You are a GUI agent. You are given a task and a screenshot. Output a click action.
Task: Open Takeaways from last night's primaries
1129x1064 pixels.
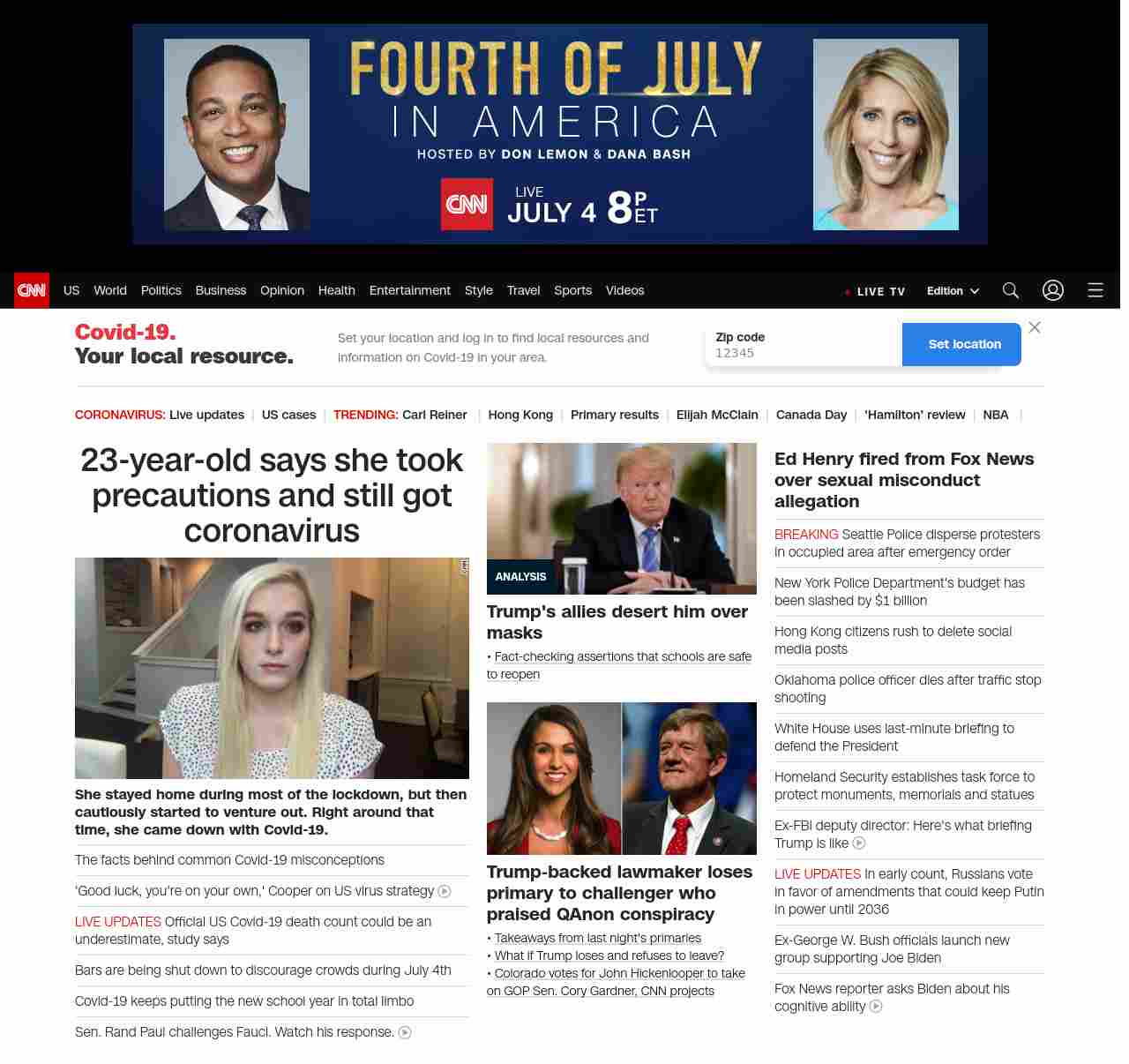coord(598,938)
